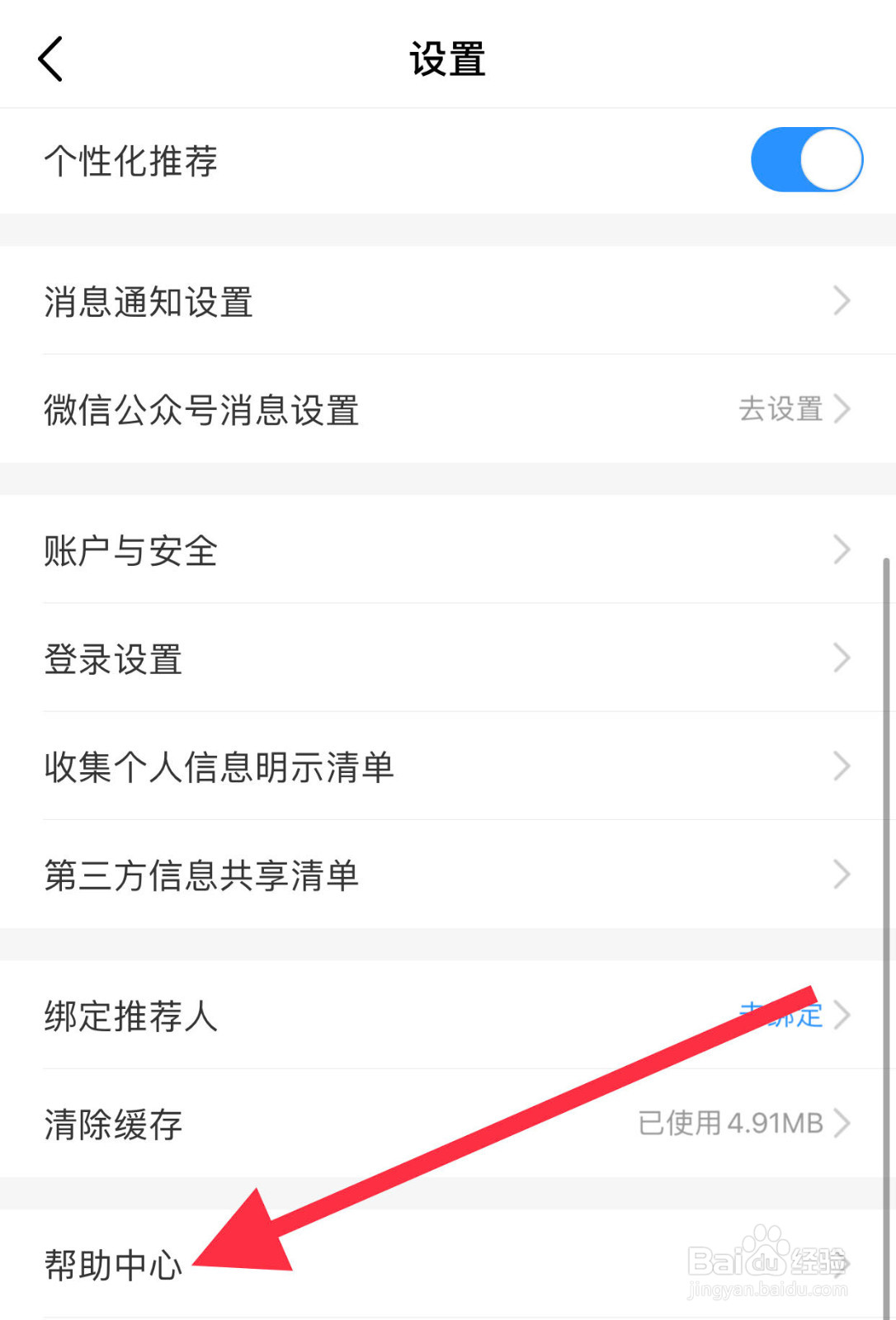
Task: Click the chevron beside 清除缓存
Action: pyautogui.click(x=843, y=1122)
